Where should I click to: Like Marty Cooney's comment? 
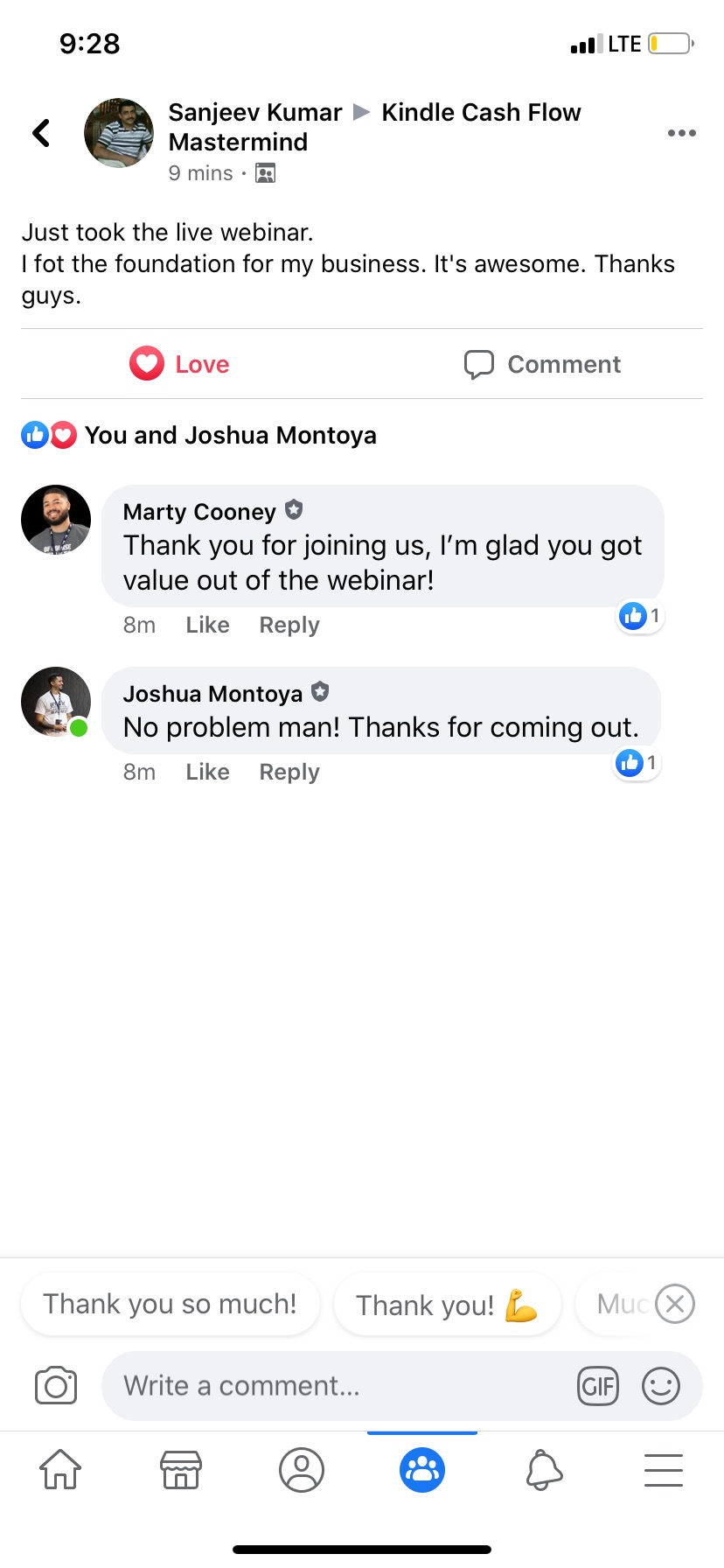click(207, 625)
